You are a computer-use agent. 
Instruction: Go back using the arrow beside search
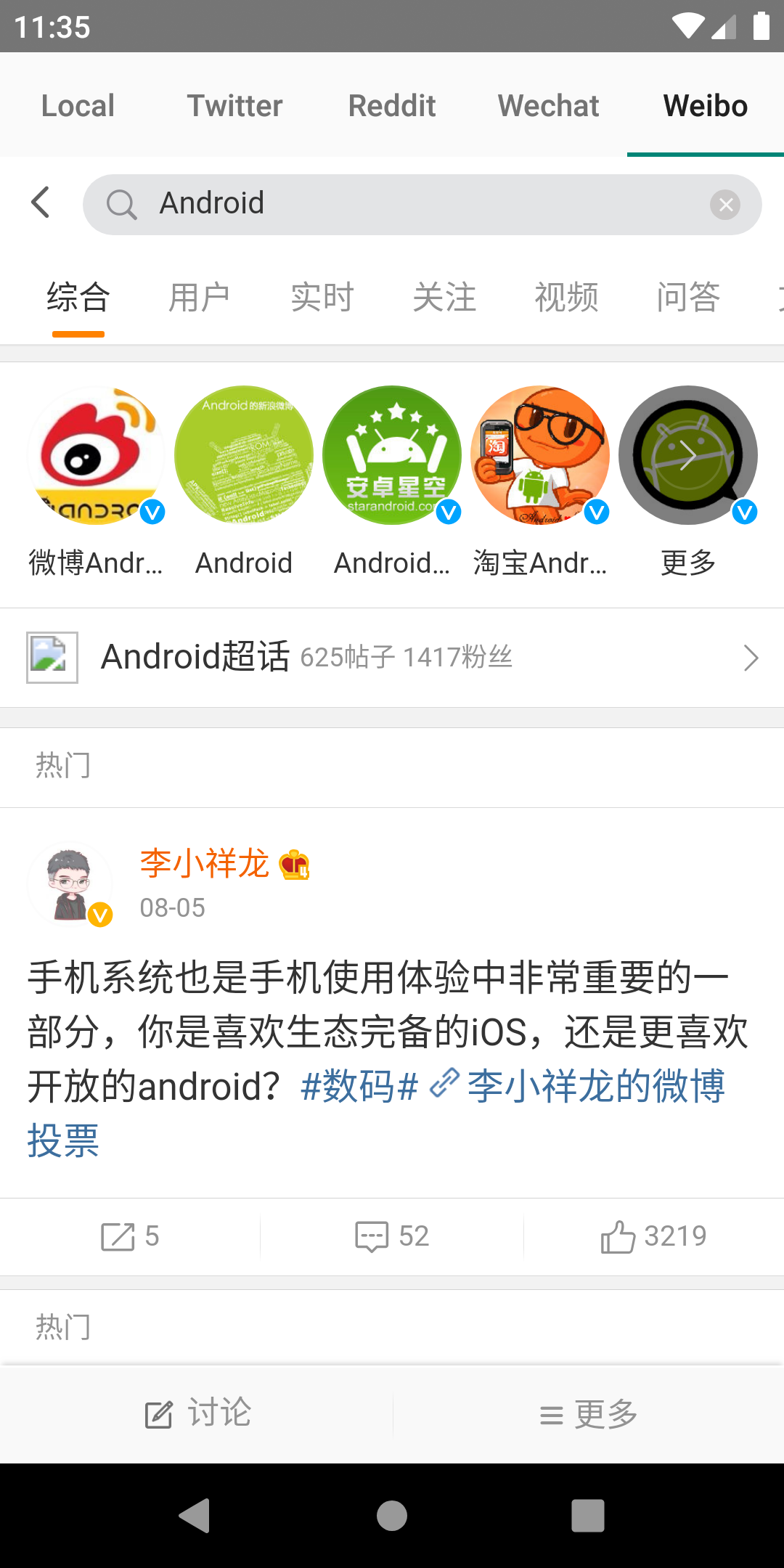point(41,203)
